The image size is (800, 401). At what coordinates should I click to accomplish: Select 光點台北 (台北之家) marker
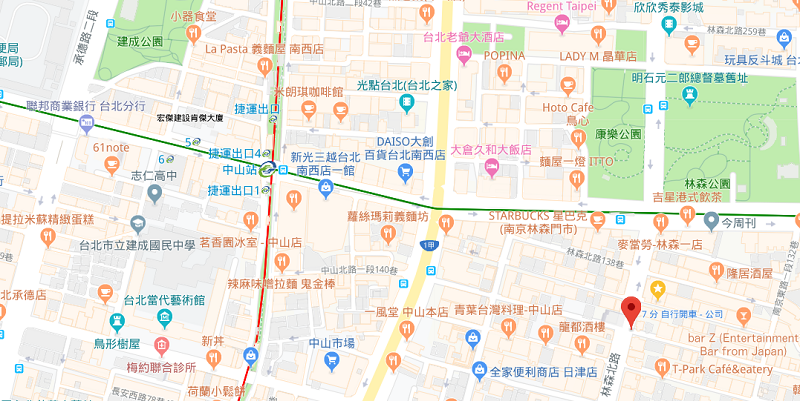point(407,104)
